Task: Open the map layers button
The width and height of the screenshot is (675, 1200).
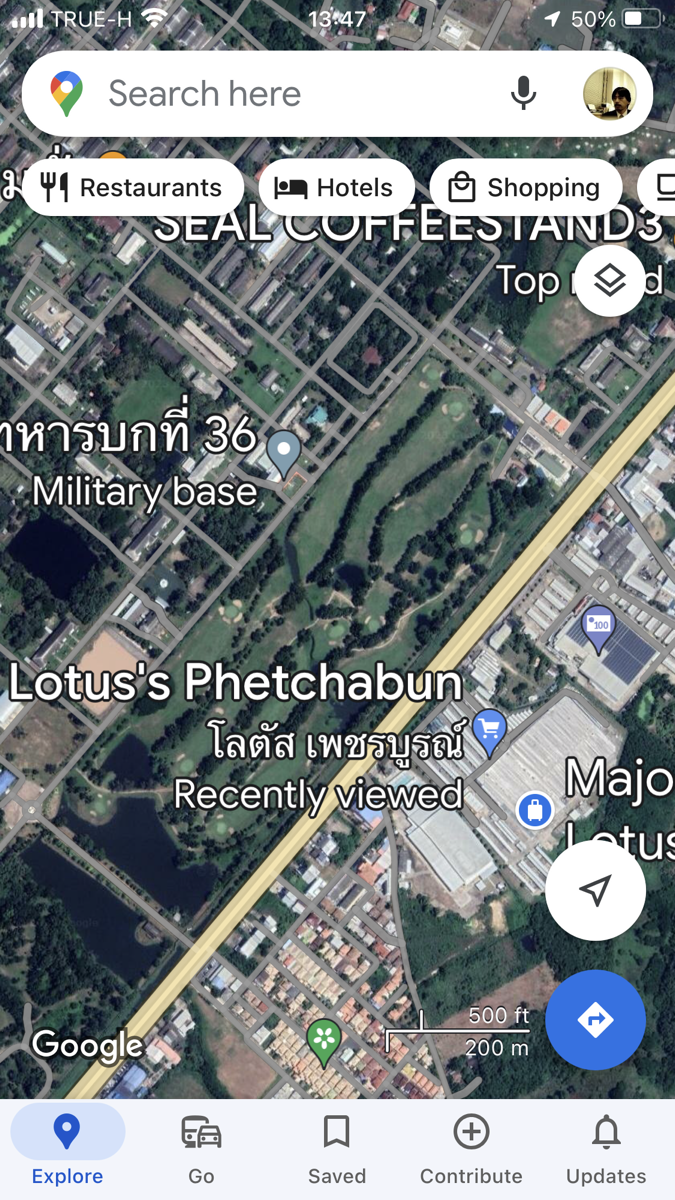Action: (610, 282)
